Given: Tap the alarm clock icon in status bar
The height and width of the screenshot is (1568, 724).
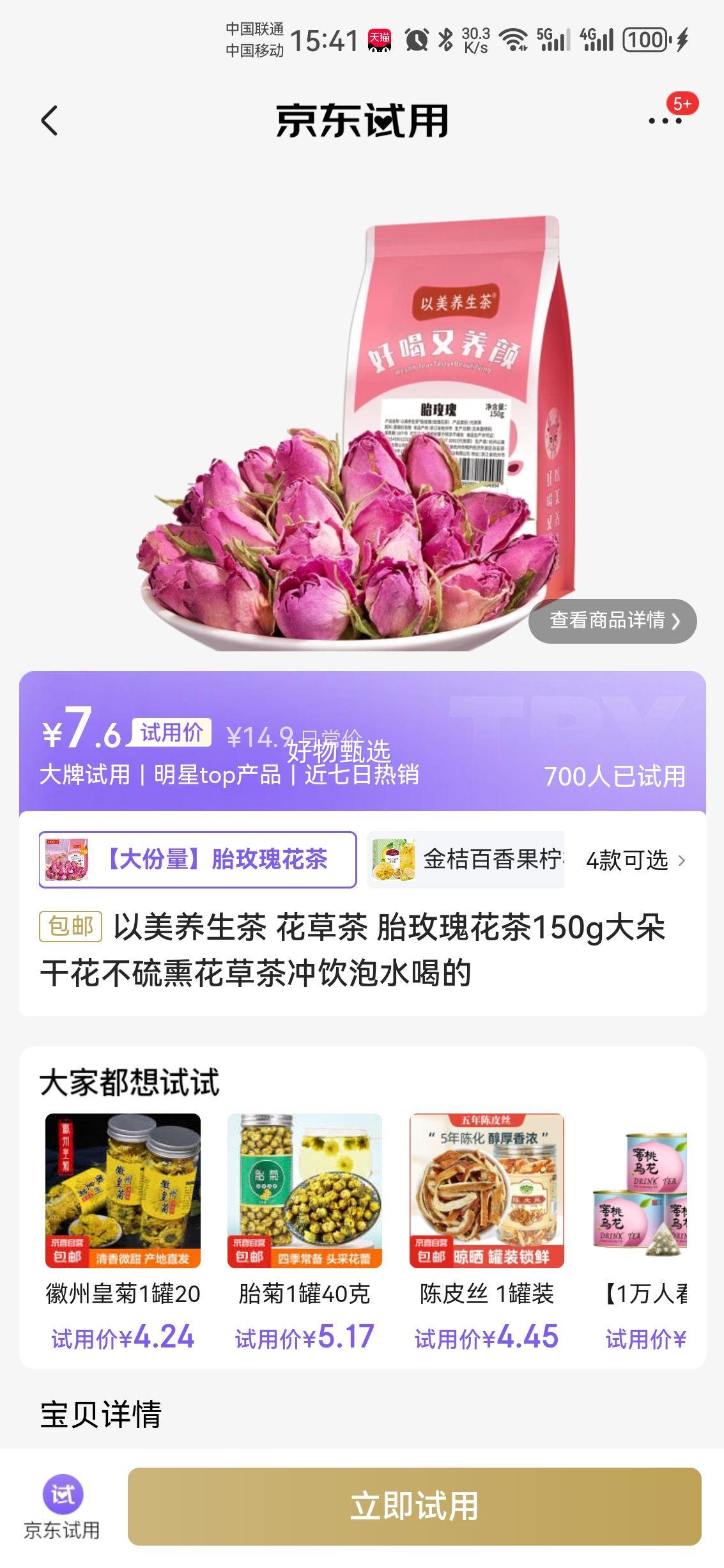Looking at the screenshot, I should click(415, 38).
